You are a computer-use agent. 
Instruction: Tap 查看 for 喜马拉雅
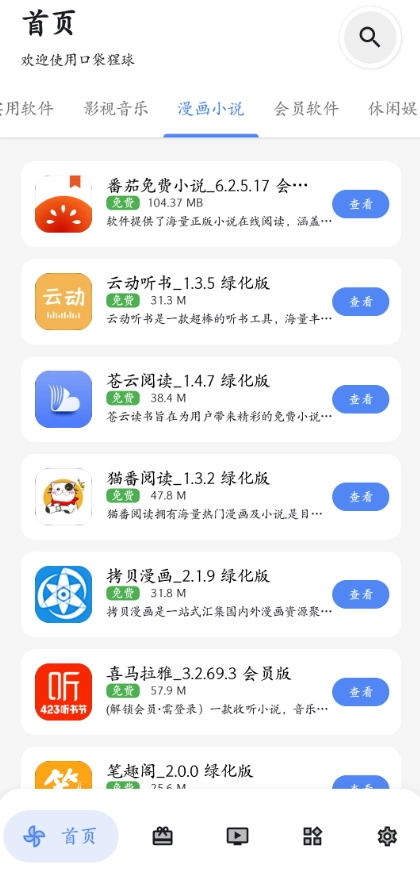click(360, 692)
